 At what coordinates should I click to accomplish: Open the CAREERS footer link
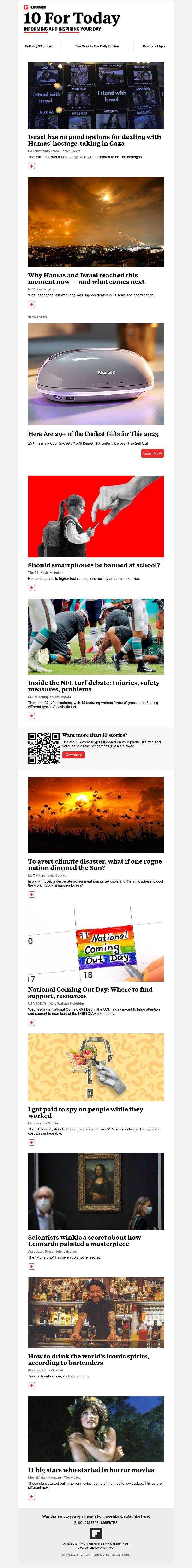(x=91, y=1522)
